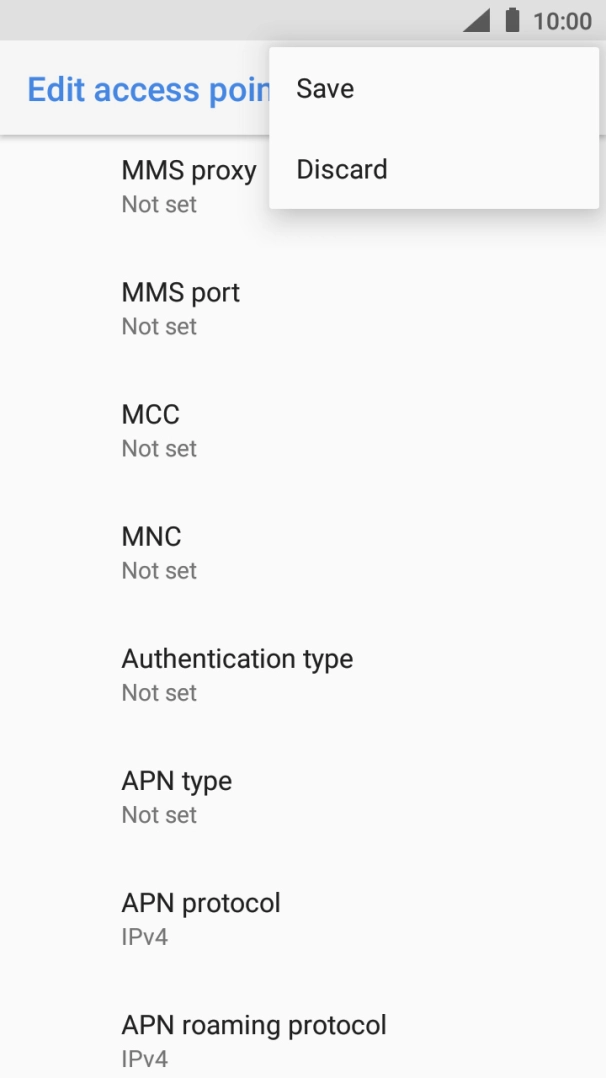Open the MMS port setting
606x1078 pixels.
pyautogui.click(x=181, y=308)
